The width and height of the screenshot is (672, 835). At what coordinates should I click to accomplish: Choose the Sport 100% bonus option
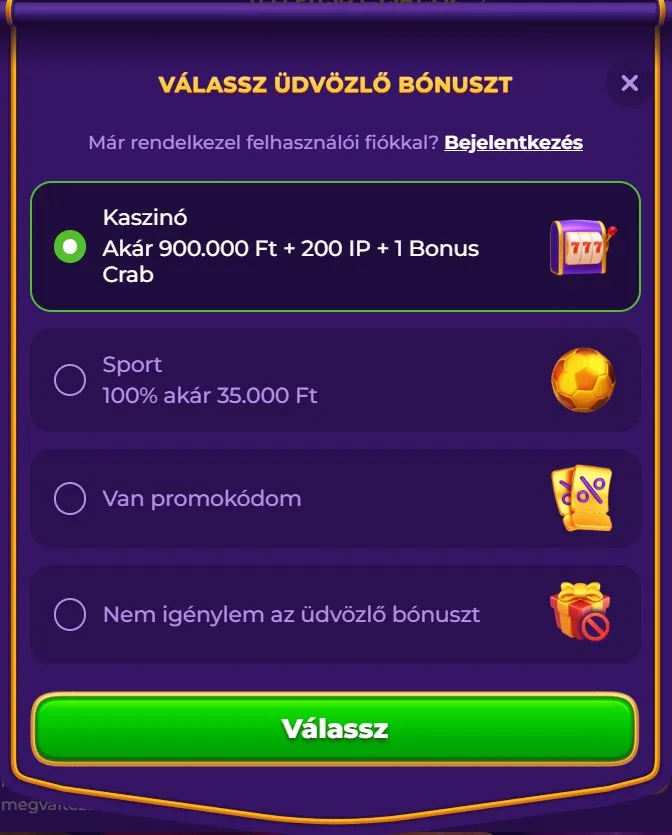[70, 380]
